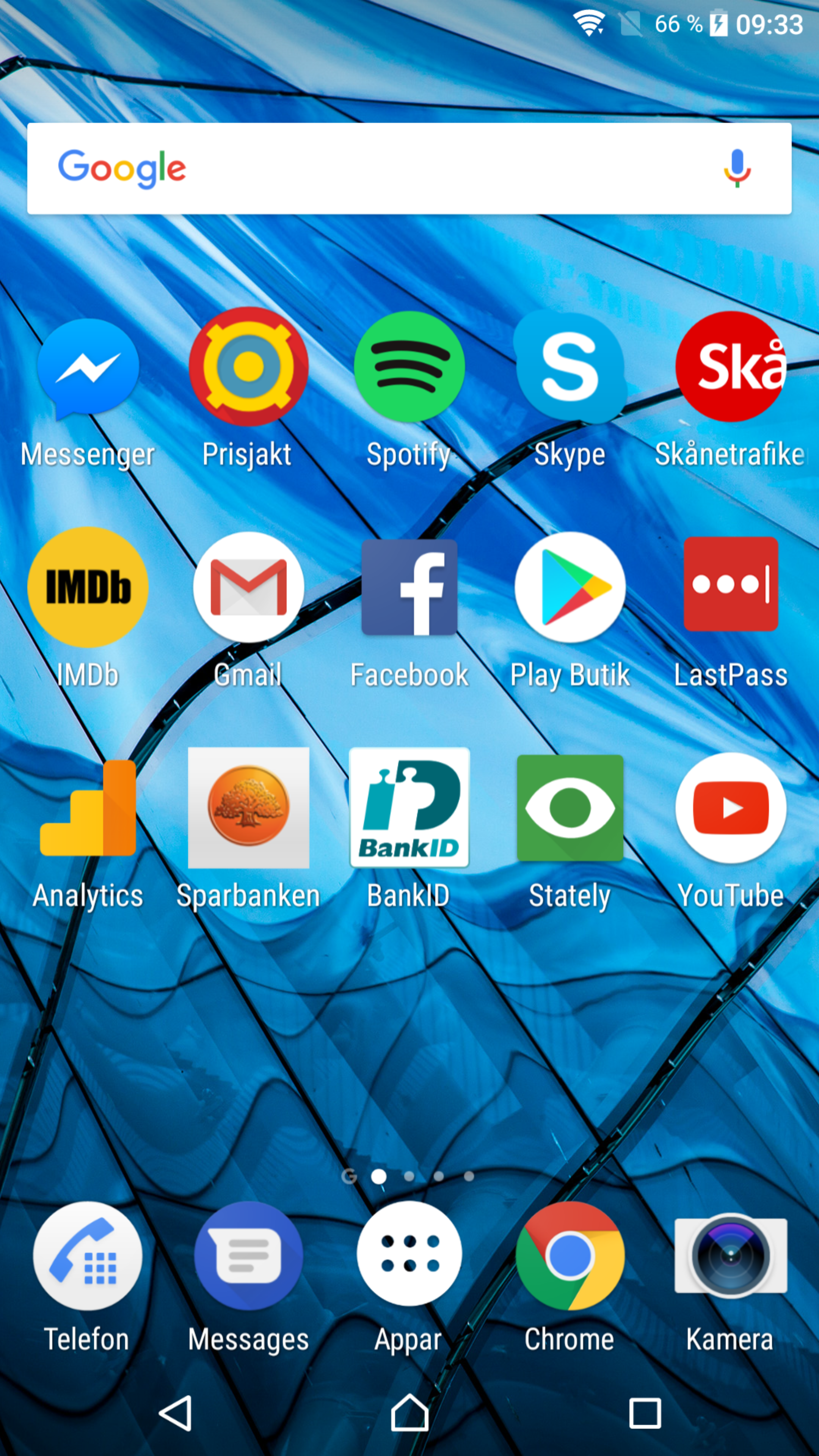Viewport: 819px width, 1456px height.
Task: Launch YouTube
Action: click(730, 808)
